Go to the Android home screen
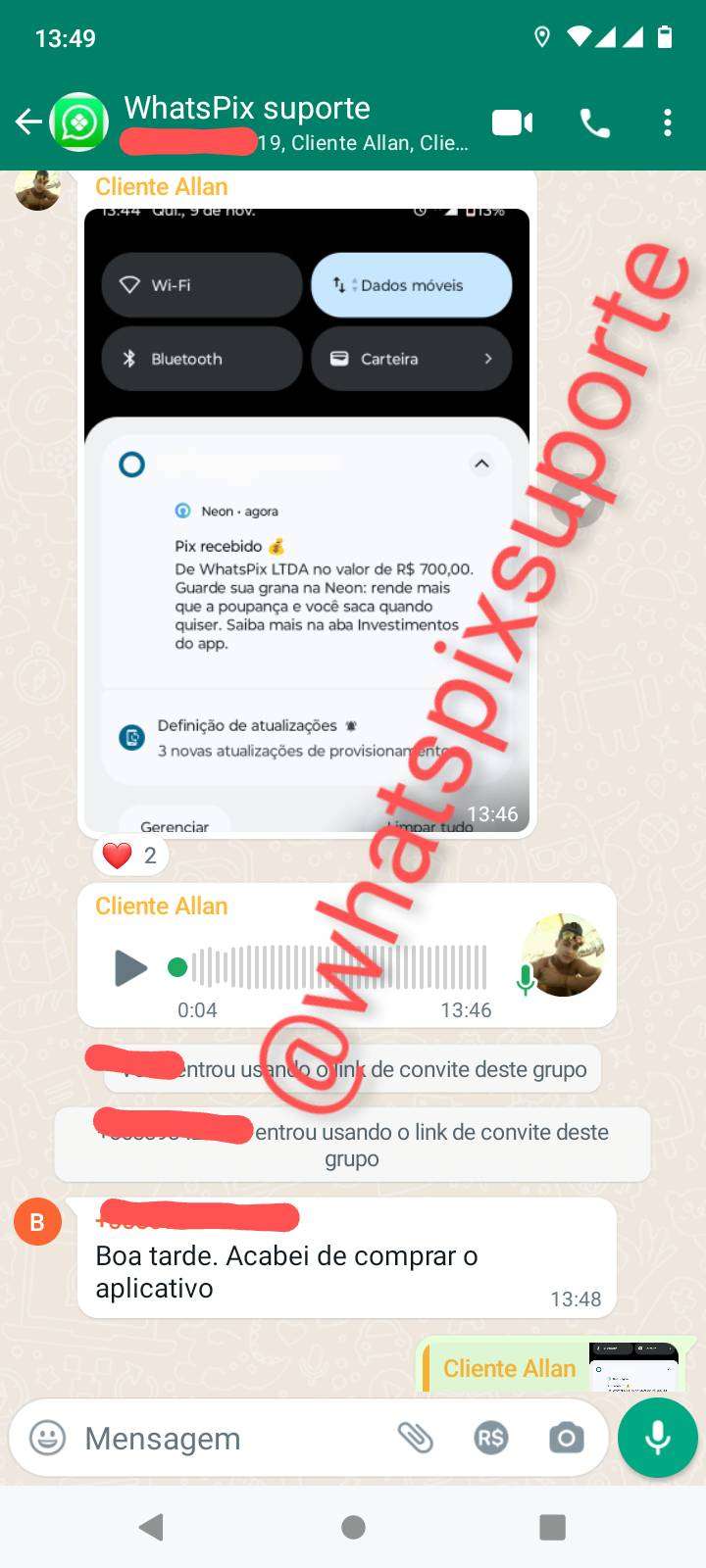This screenshot has height=1568, width=706. (x=353, y=1527)
